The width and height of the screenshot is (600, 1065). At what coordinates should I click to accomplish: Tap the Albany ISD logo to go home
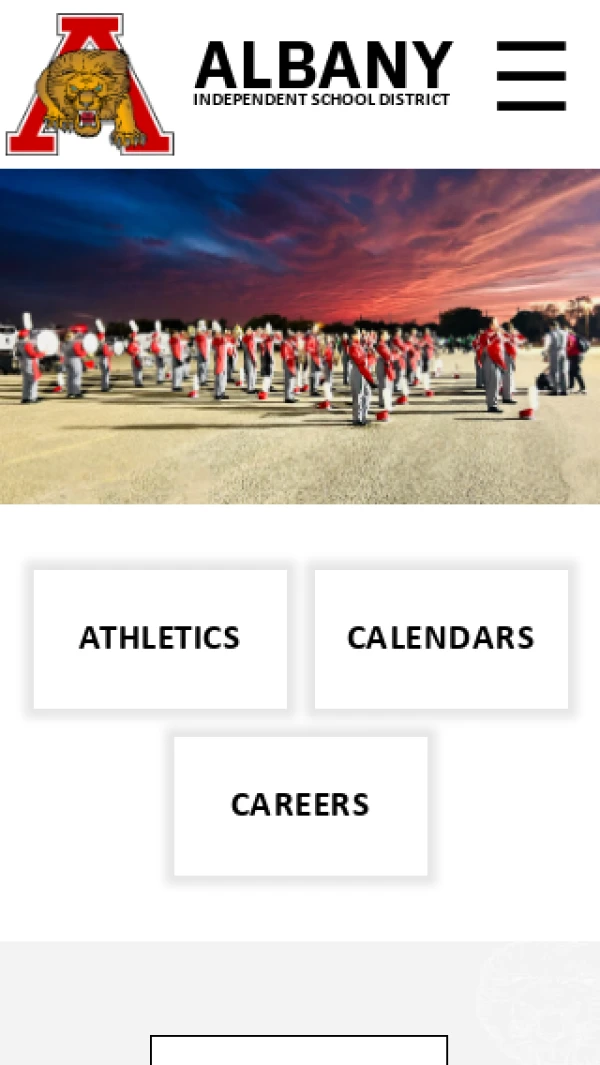[x=90, y=85]
